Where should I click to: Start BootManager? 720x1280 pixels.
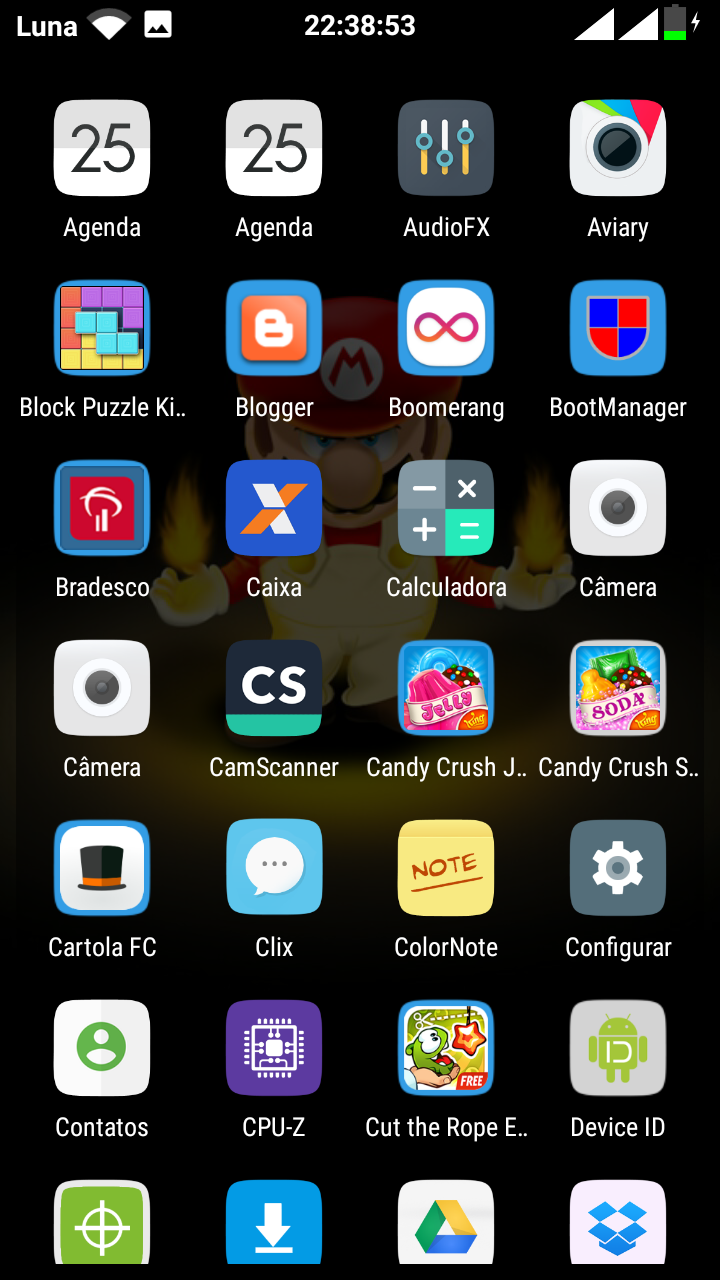[x=618, y=328]
